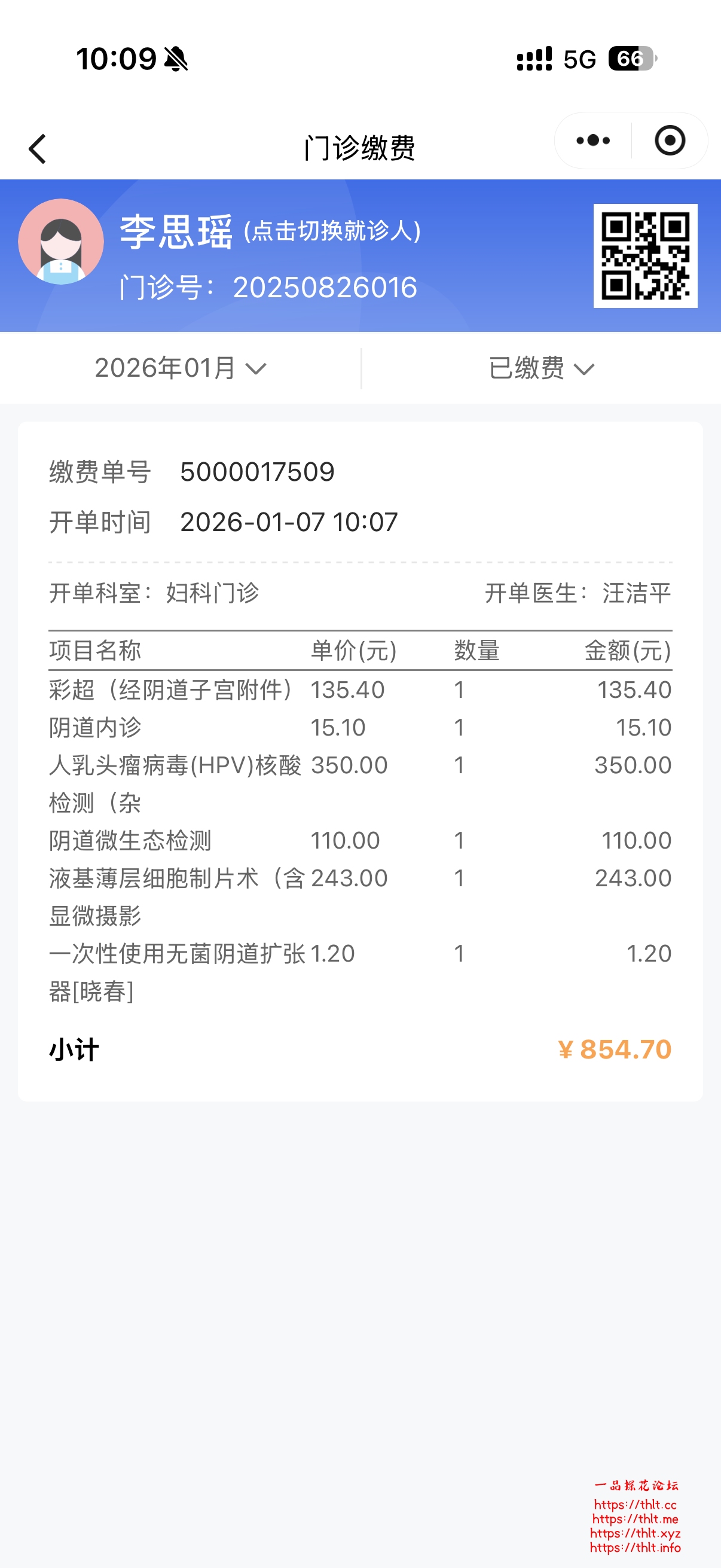Go back from the 门诊缴费 page
Screen dimensions: 721x1568
click(x=38, y=149)
